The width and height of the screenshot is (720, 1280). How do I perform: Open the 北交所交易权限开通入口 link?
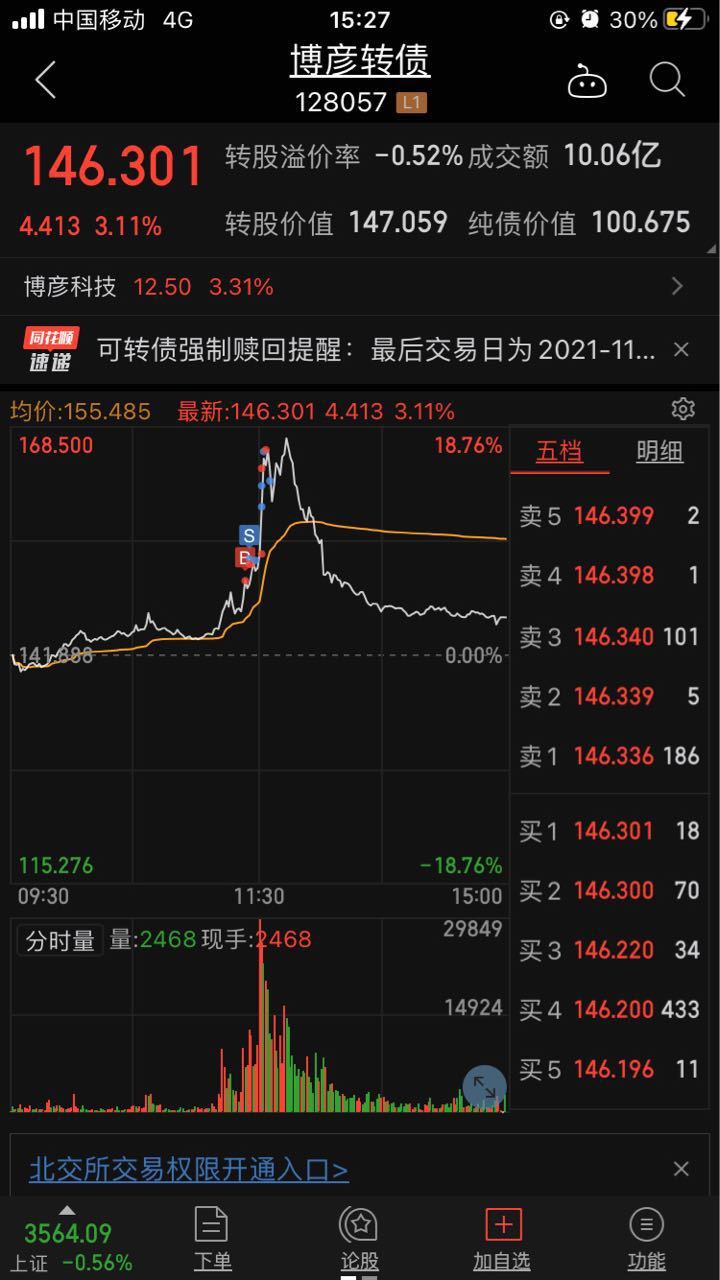pyautogui.click(x=189, y=1169)
